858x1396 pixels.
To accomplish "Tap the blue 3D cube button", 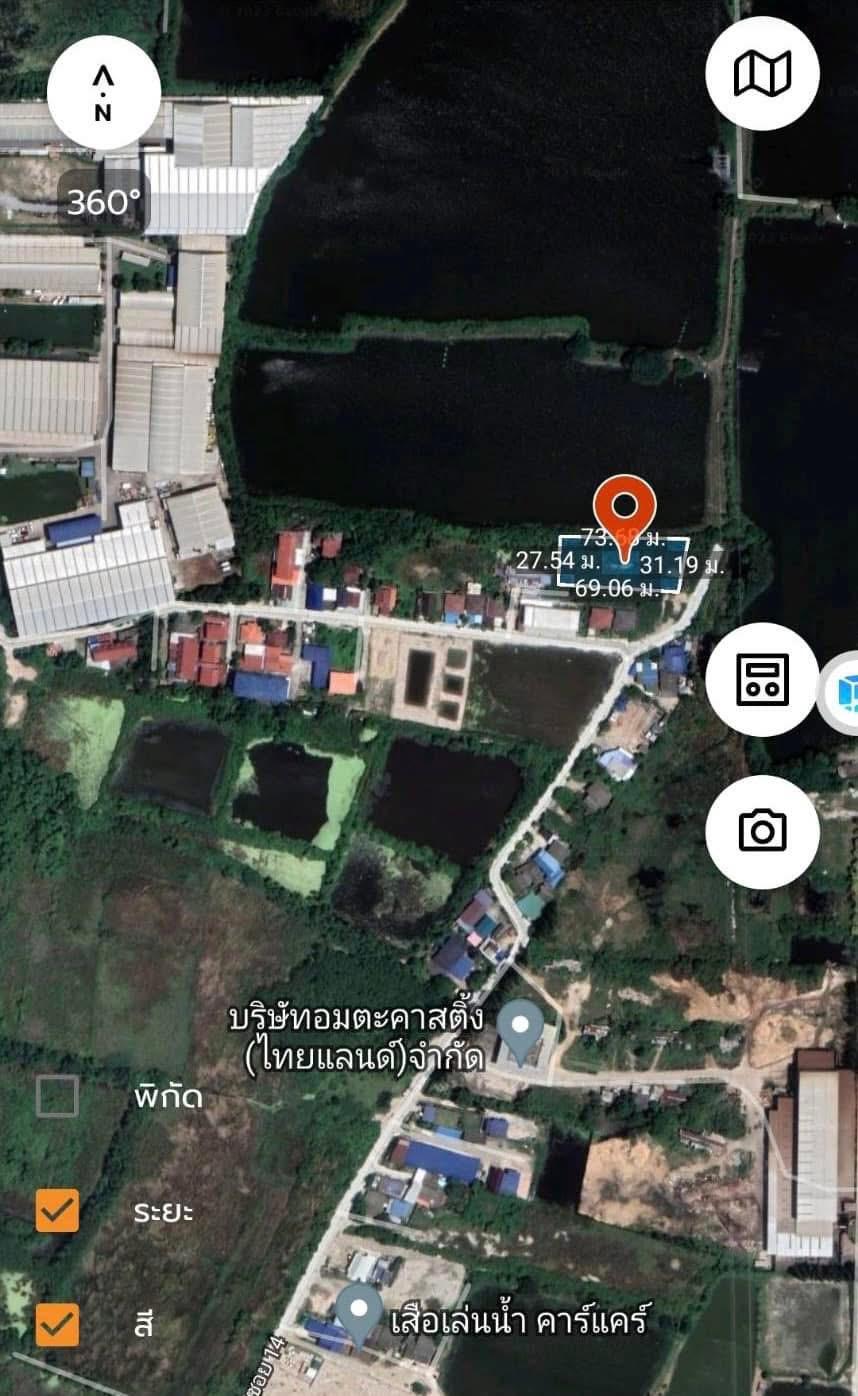I will [843, 692].
